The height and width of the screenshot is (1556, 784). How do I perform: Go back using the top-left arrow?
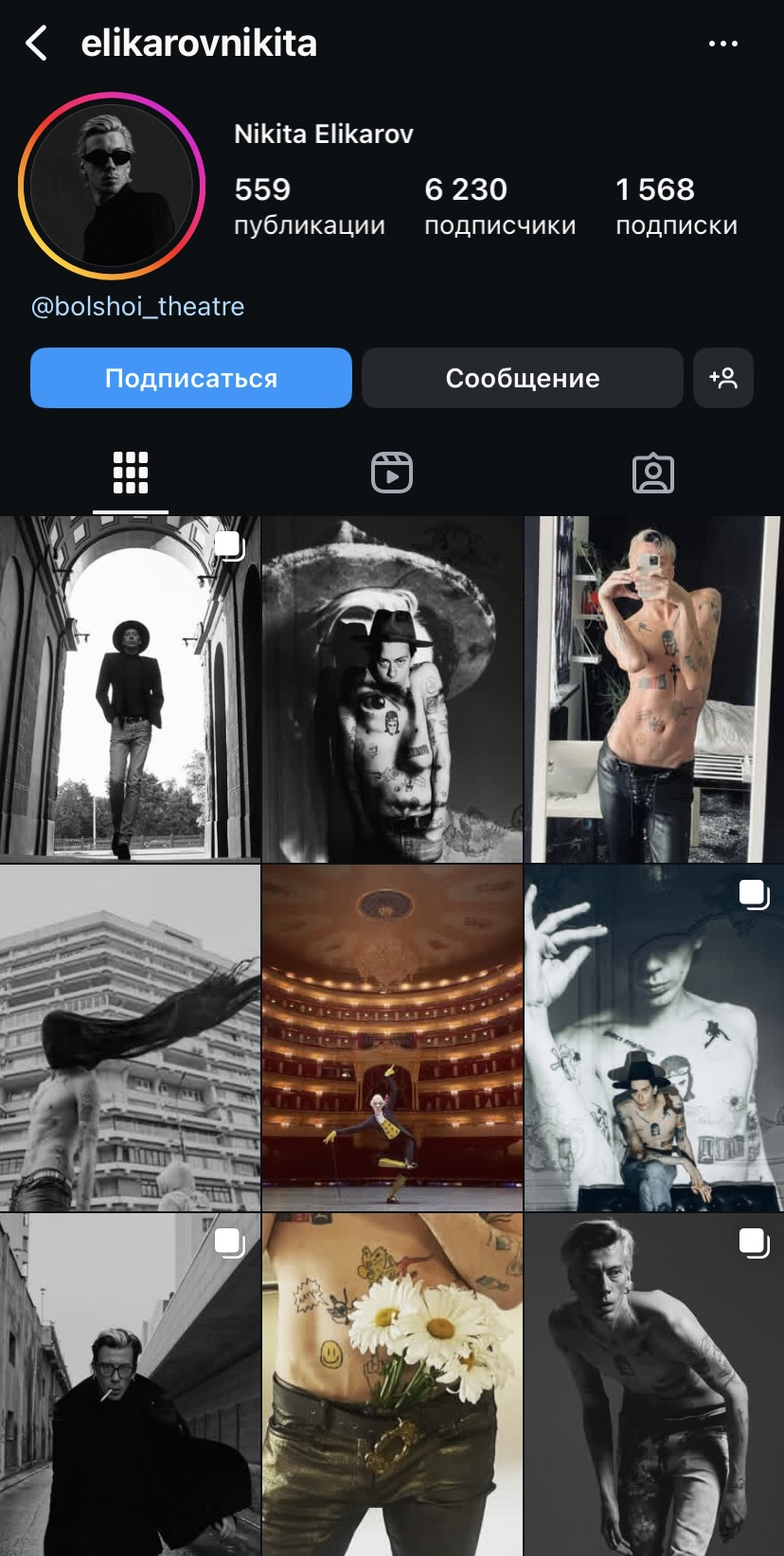pyautogui.click(x=36, y=44)
